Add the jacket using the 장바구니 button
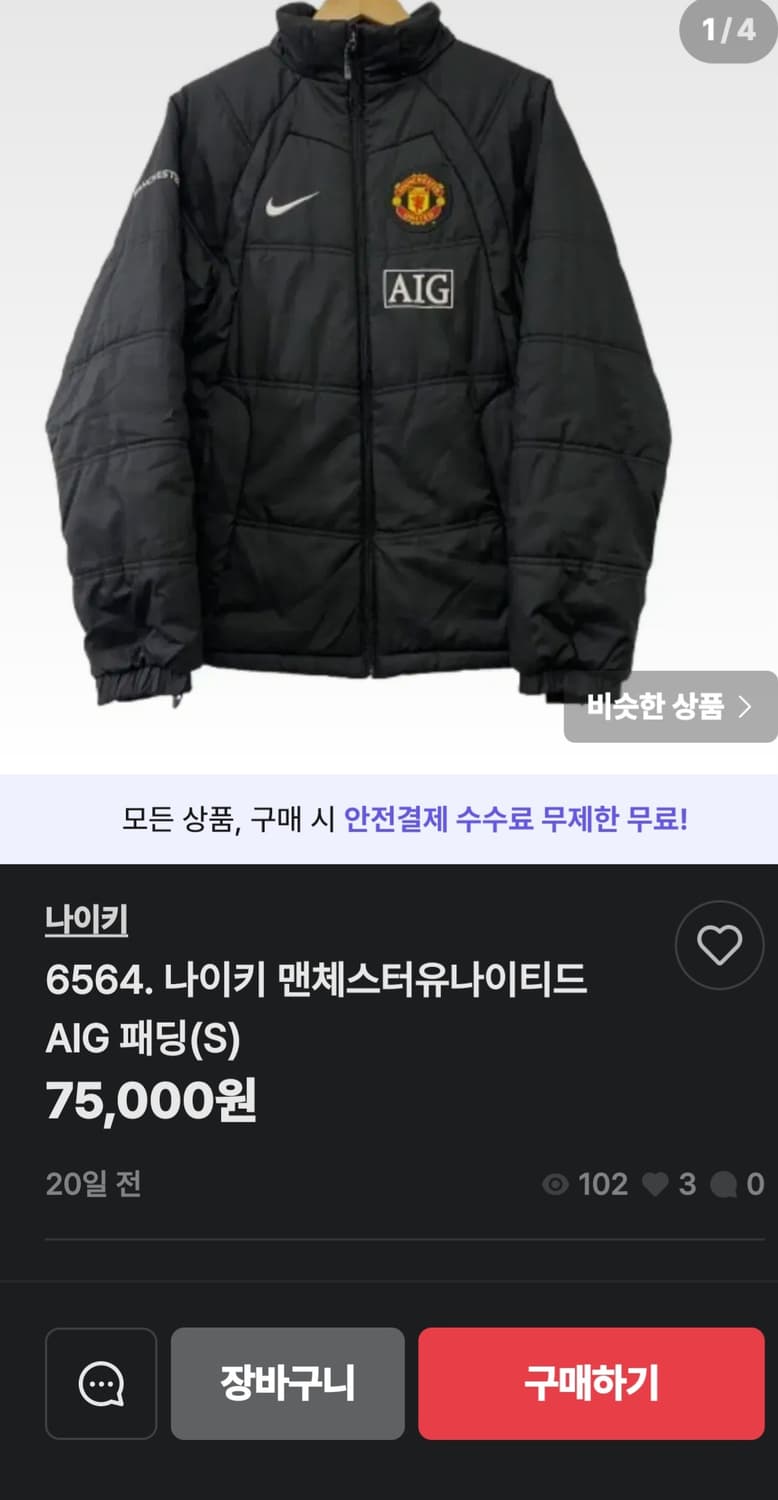Screen dimensions: 778x1500 [x=288, y=1384]
